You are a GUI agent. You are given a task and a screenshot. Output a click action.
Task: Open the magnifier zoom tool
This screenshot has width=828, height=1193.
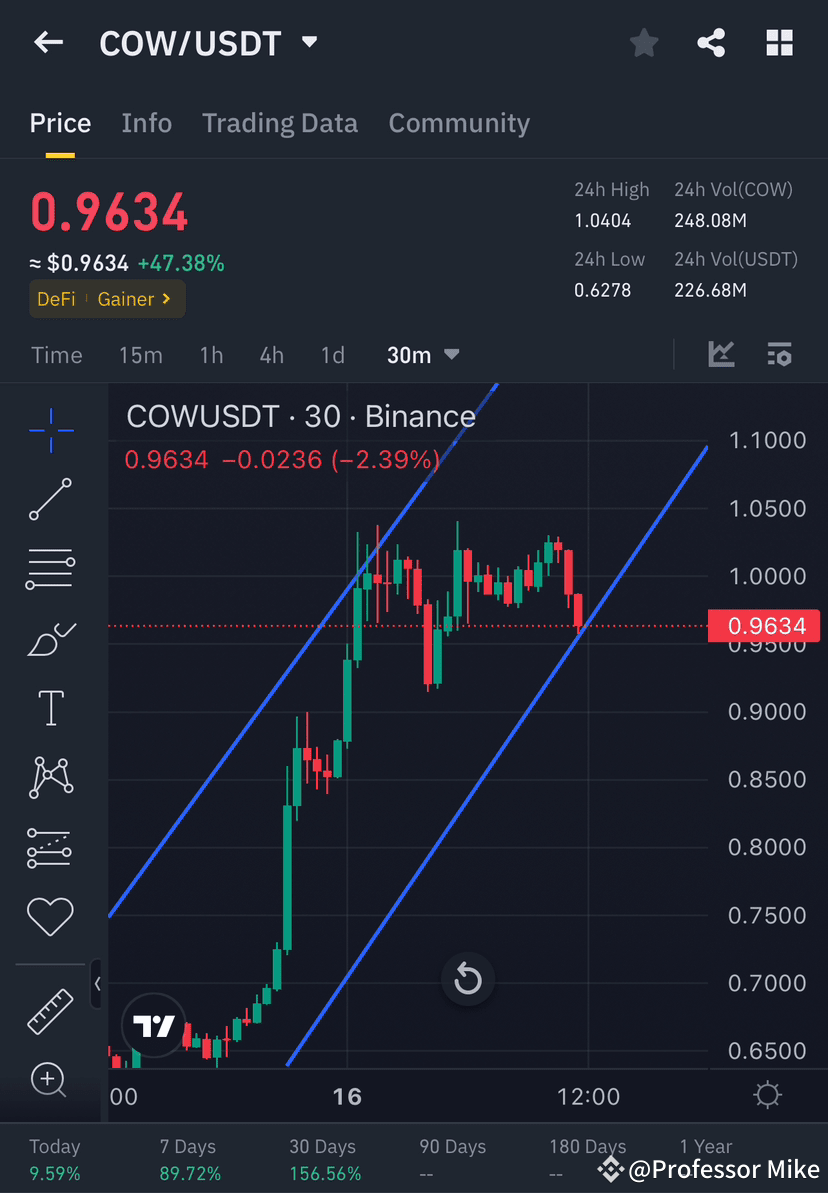click(50, 1080)
